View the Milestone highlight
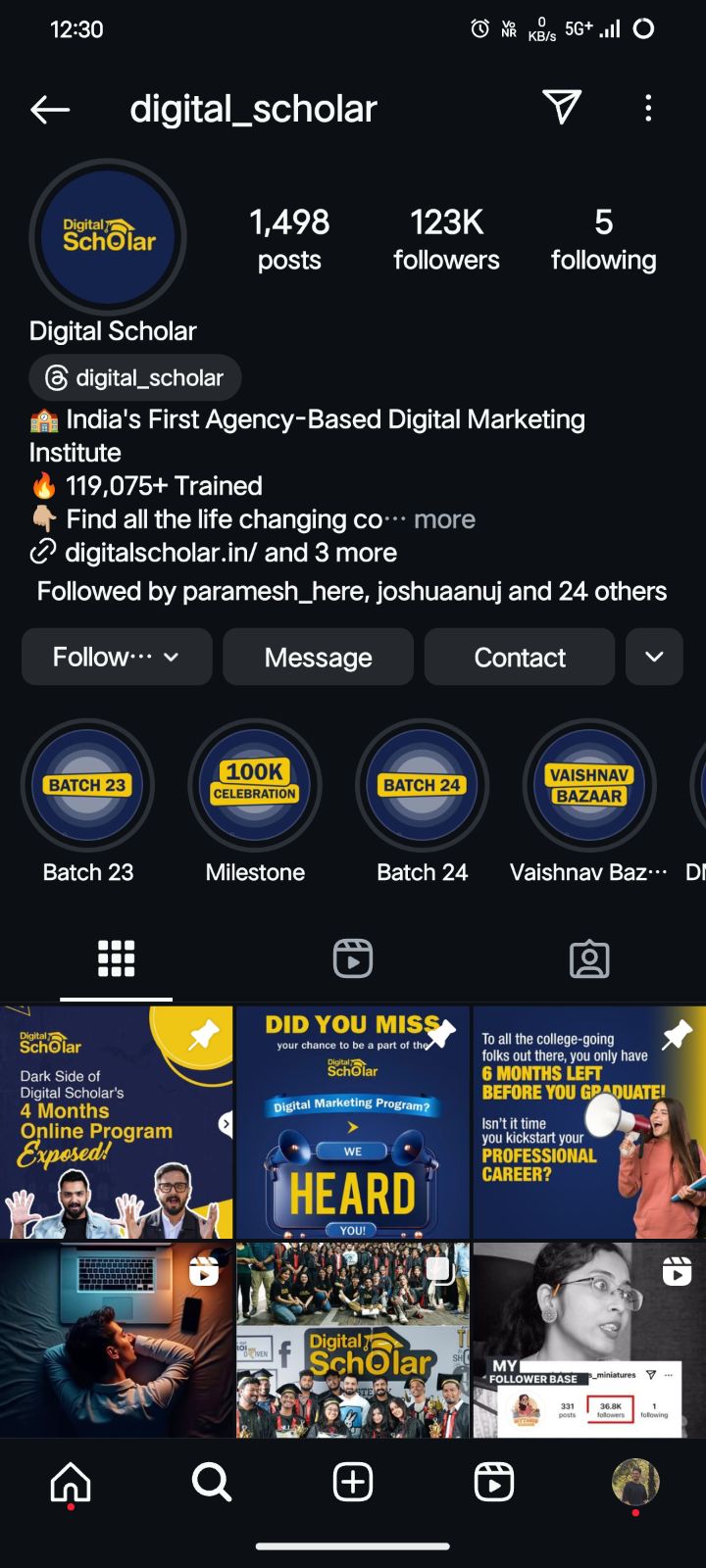The image size is (706, 1568). (x=255, y=786)
